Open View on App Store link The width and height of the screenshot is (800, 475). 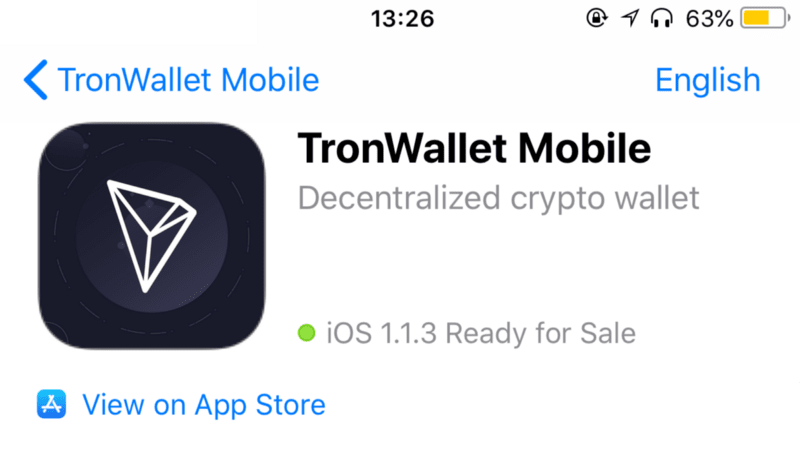203,405
